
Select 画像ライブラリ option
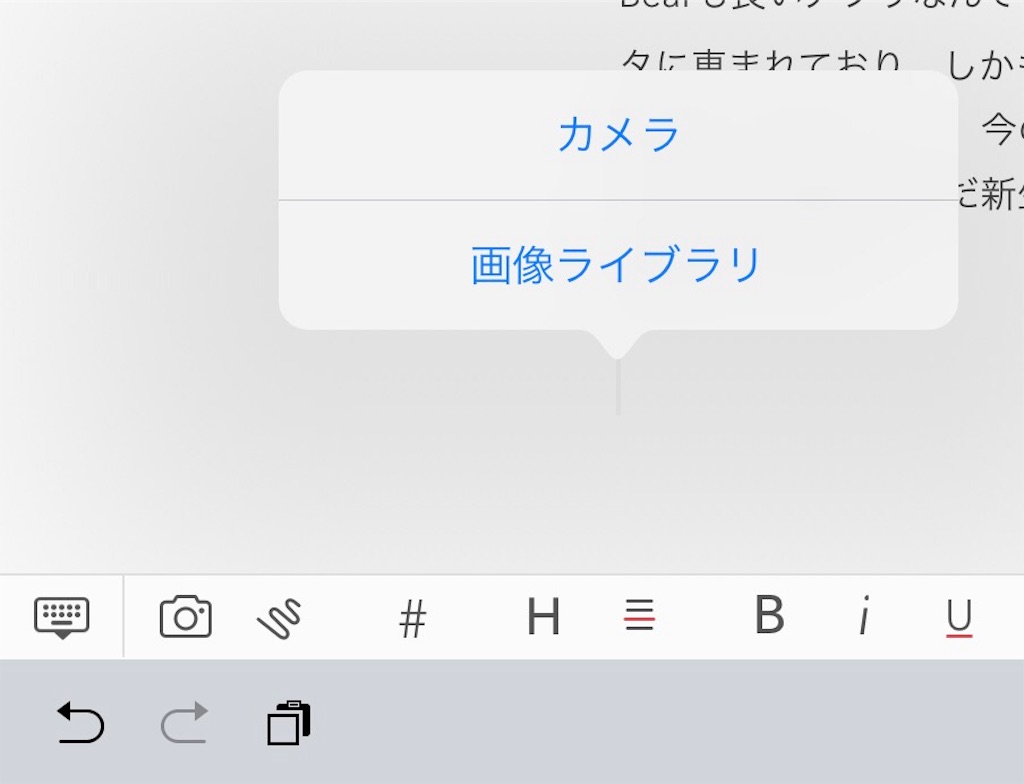click(x=617, y=265)
